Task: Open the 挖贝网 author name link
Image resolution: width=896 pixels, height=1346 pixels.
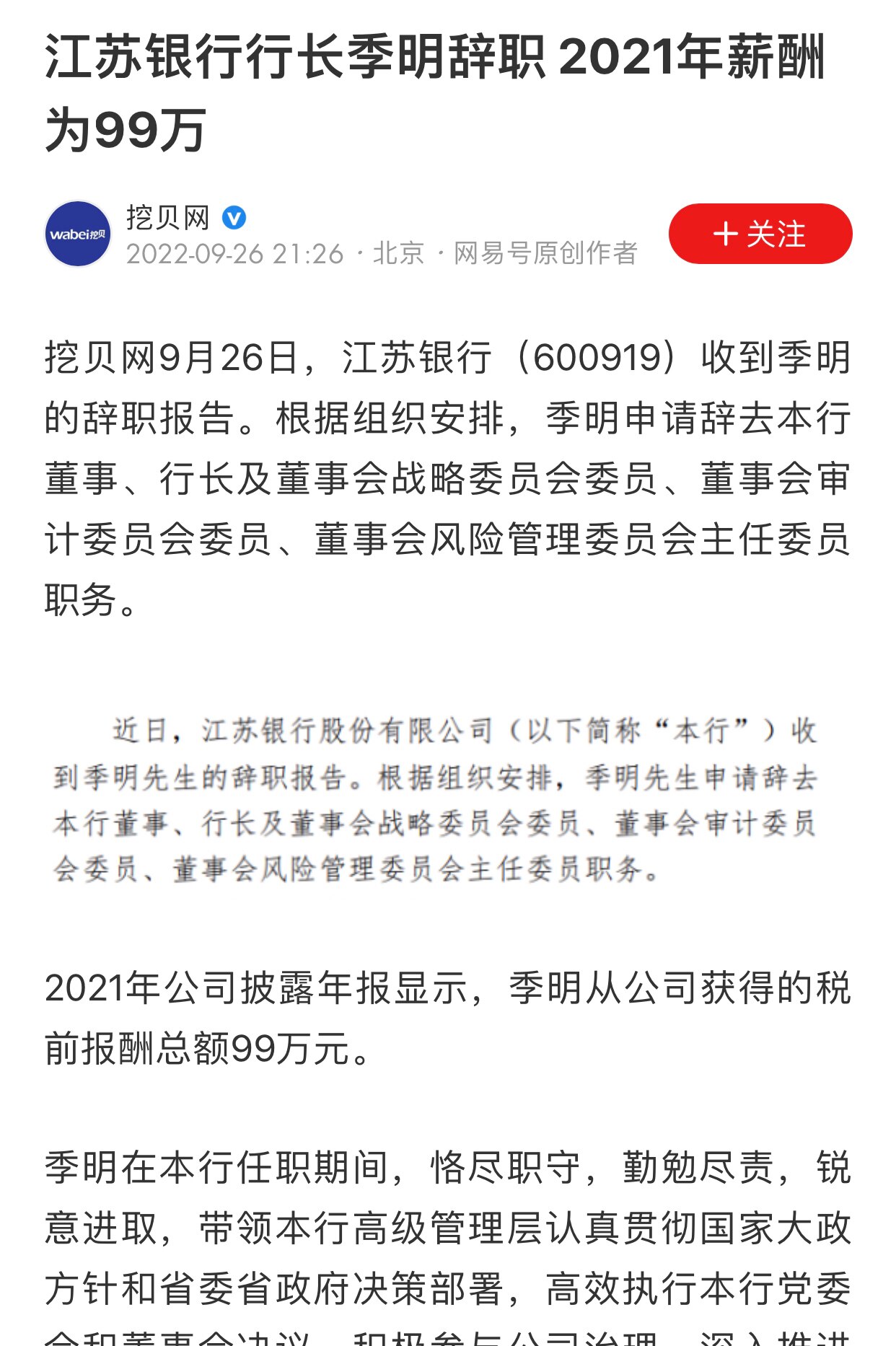Action: pos(167,217)
